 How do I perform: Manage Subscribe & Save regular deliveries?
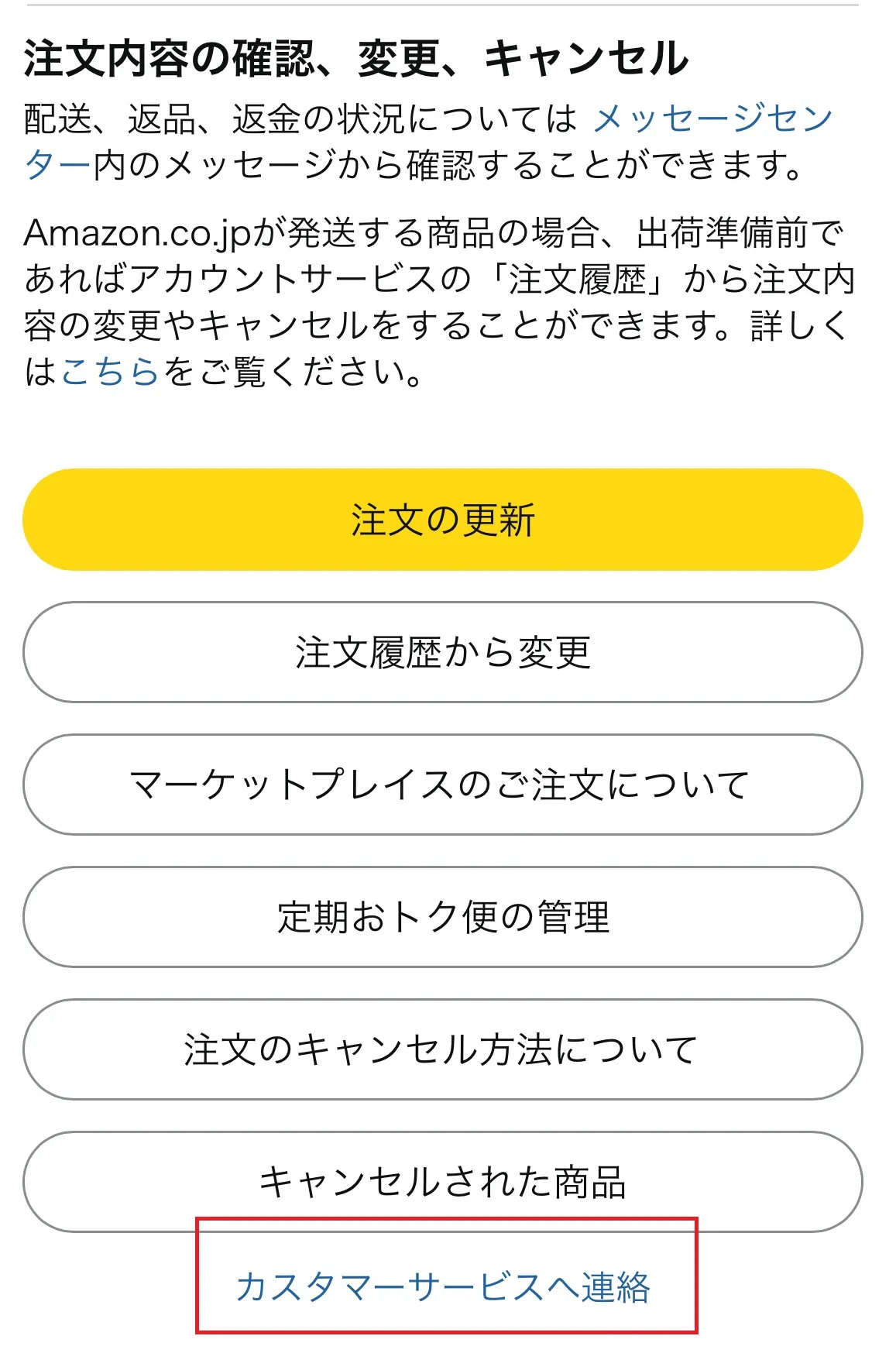click(448, 919)
